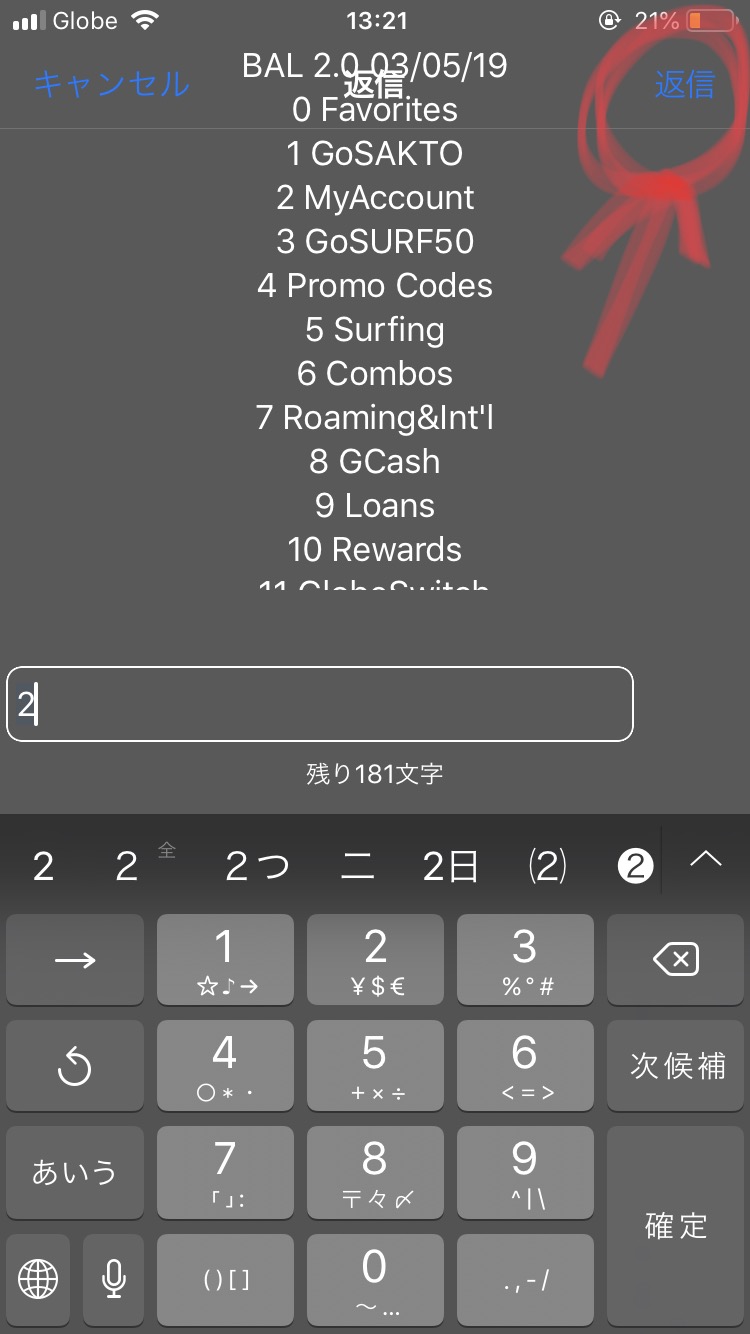
Task: Choose the 2つ prediction candidate
Action: [257, 865]
